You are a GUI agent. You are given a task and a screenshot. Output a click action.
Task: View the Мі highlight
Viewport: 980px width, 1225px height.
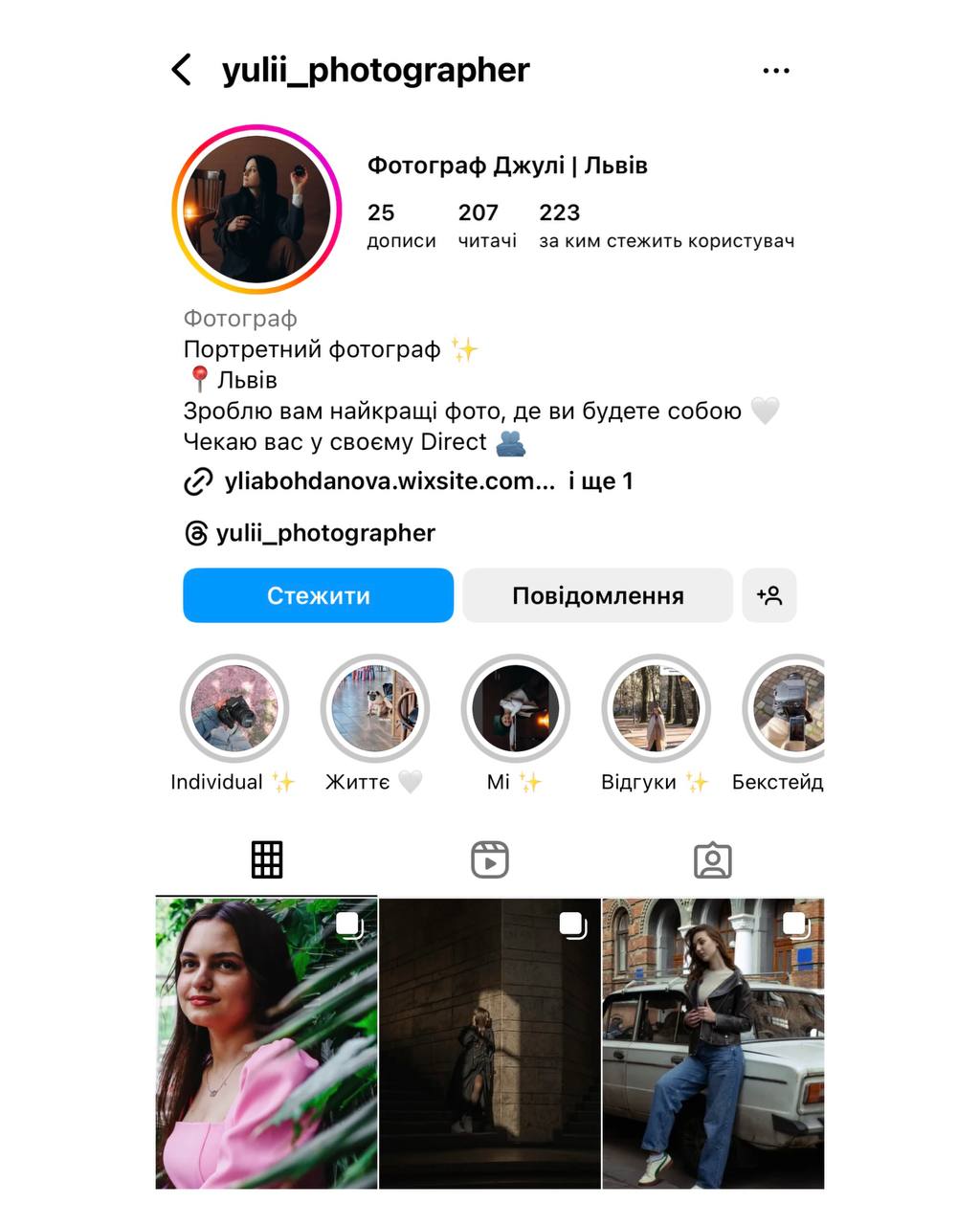515,709
